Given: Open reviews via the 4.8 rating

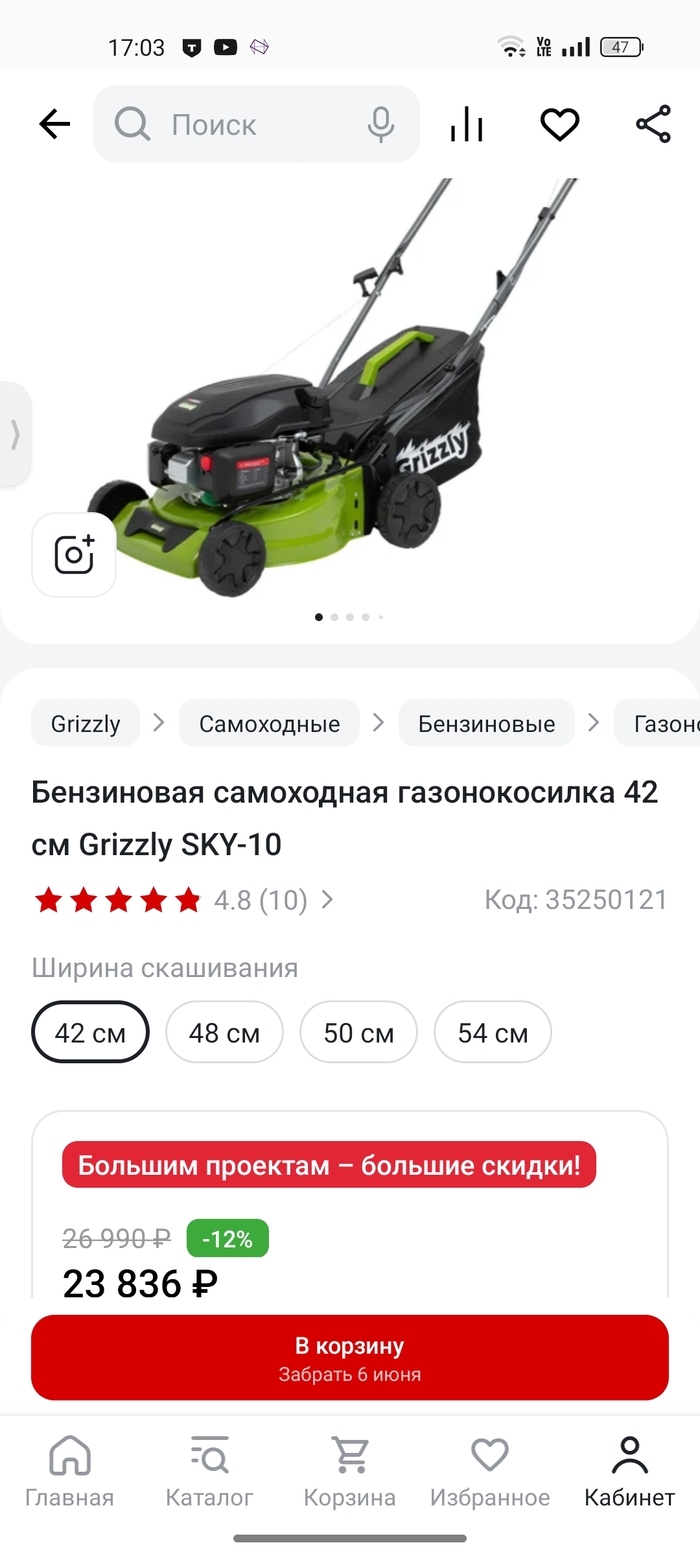Looking at the screenshot, I should click(260, 900).
